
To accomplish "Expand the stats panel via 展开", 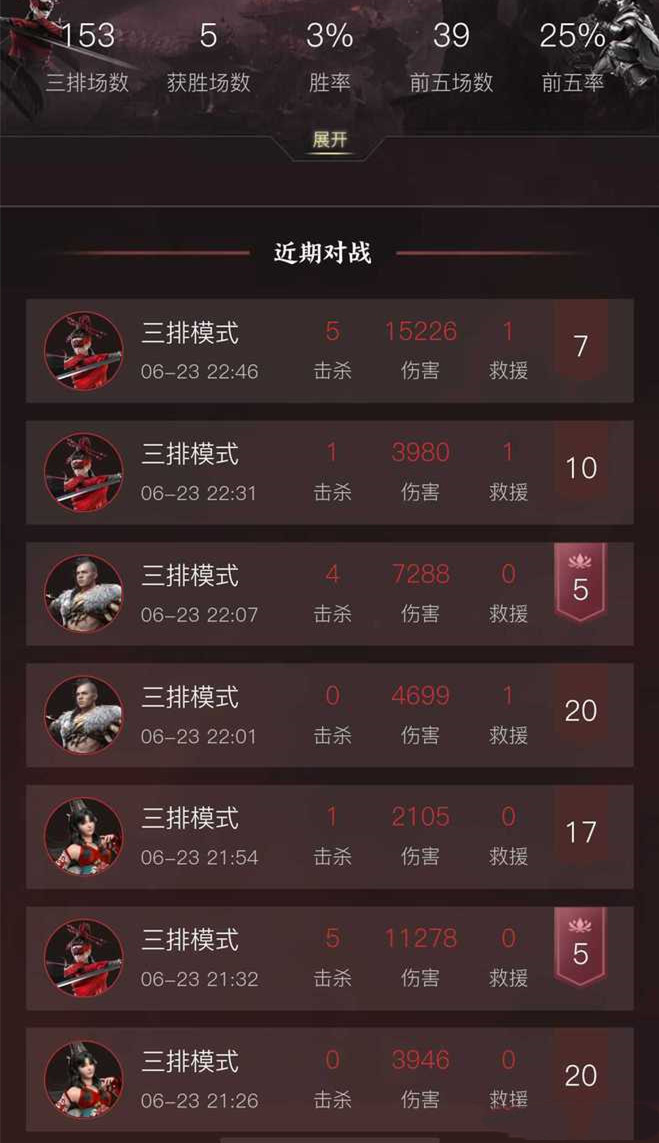I will point(329,140).
